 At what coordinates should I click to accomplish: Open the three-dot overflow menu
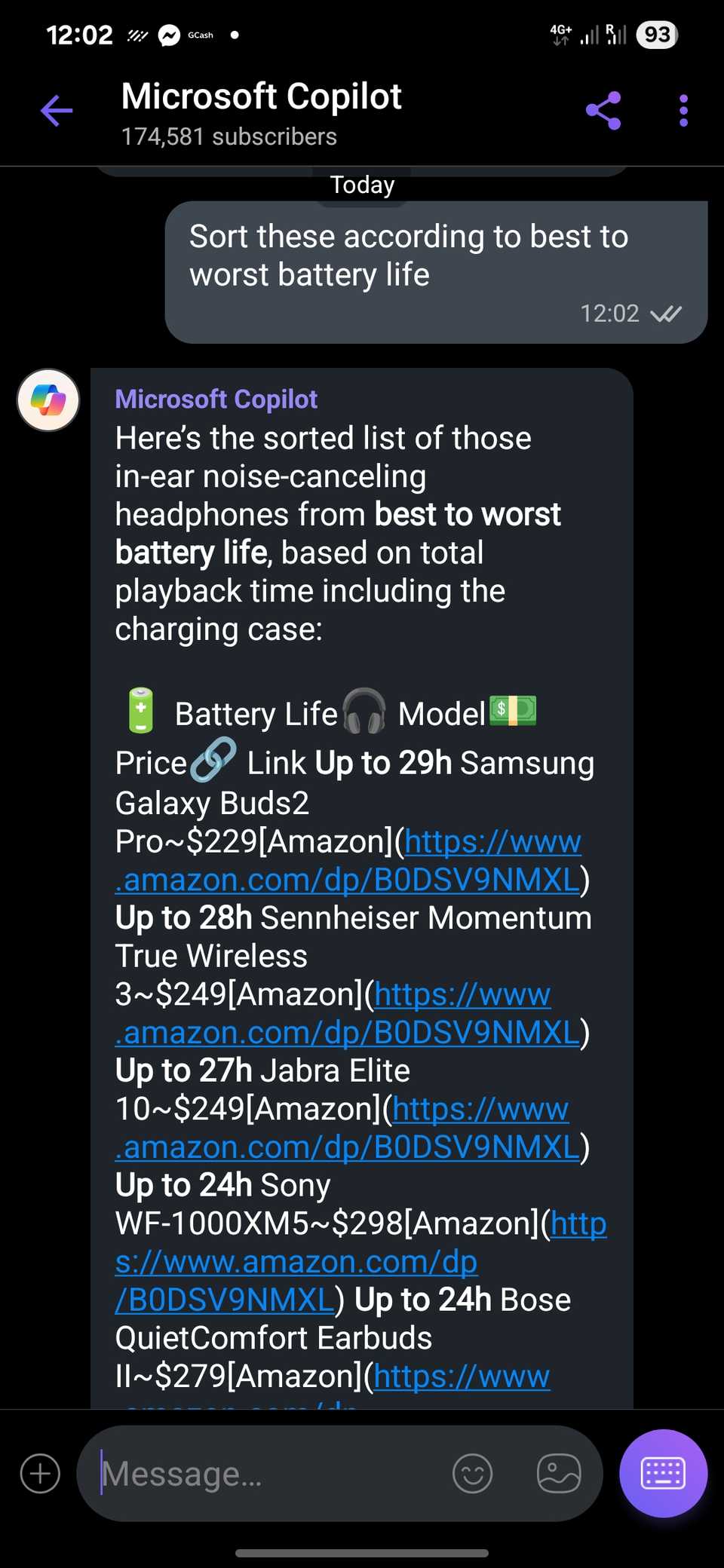point(683,111)
